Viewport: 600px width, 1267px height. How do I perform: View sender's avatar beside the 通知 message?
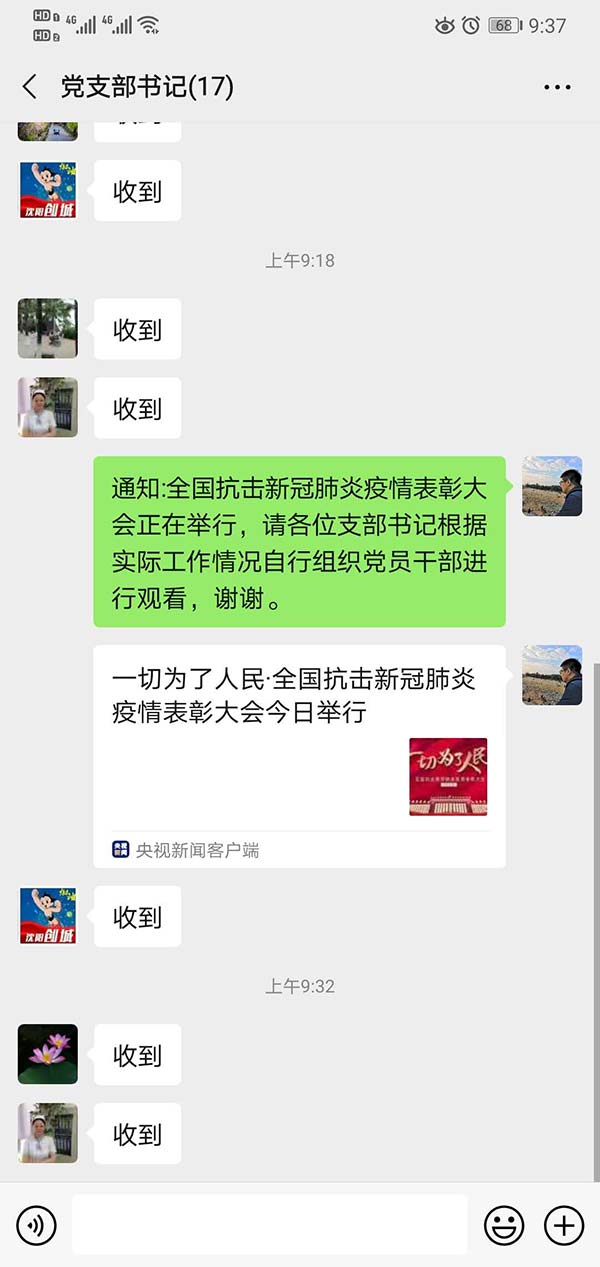[x=552, y=487]
